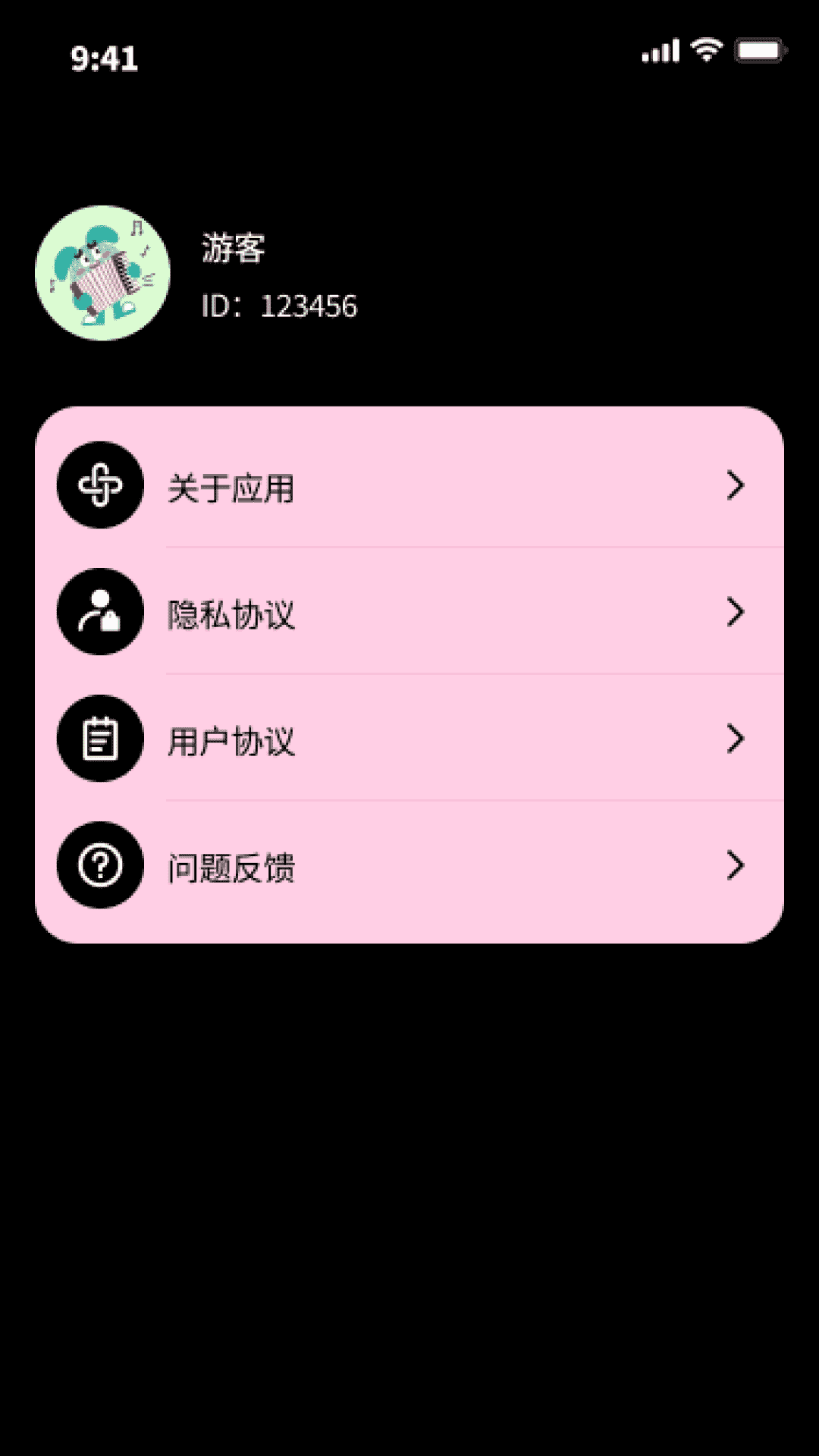Tap the chevron next to 用户协议

pos(733,739)
